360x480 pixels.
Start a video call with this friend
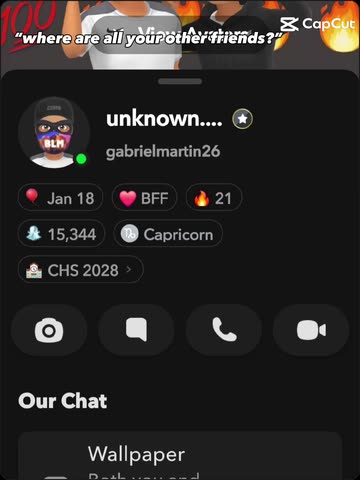click(311, 330)
